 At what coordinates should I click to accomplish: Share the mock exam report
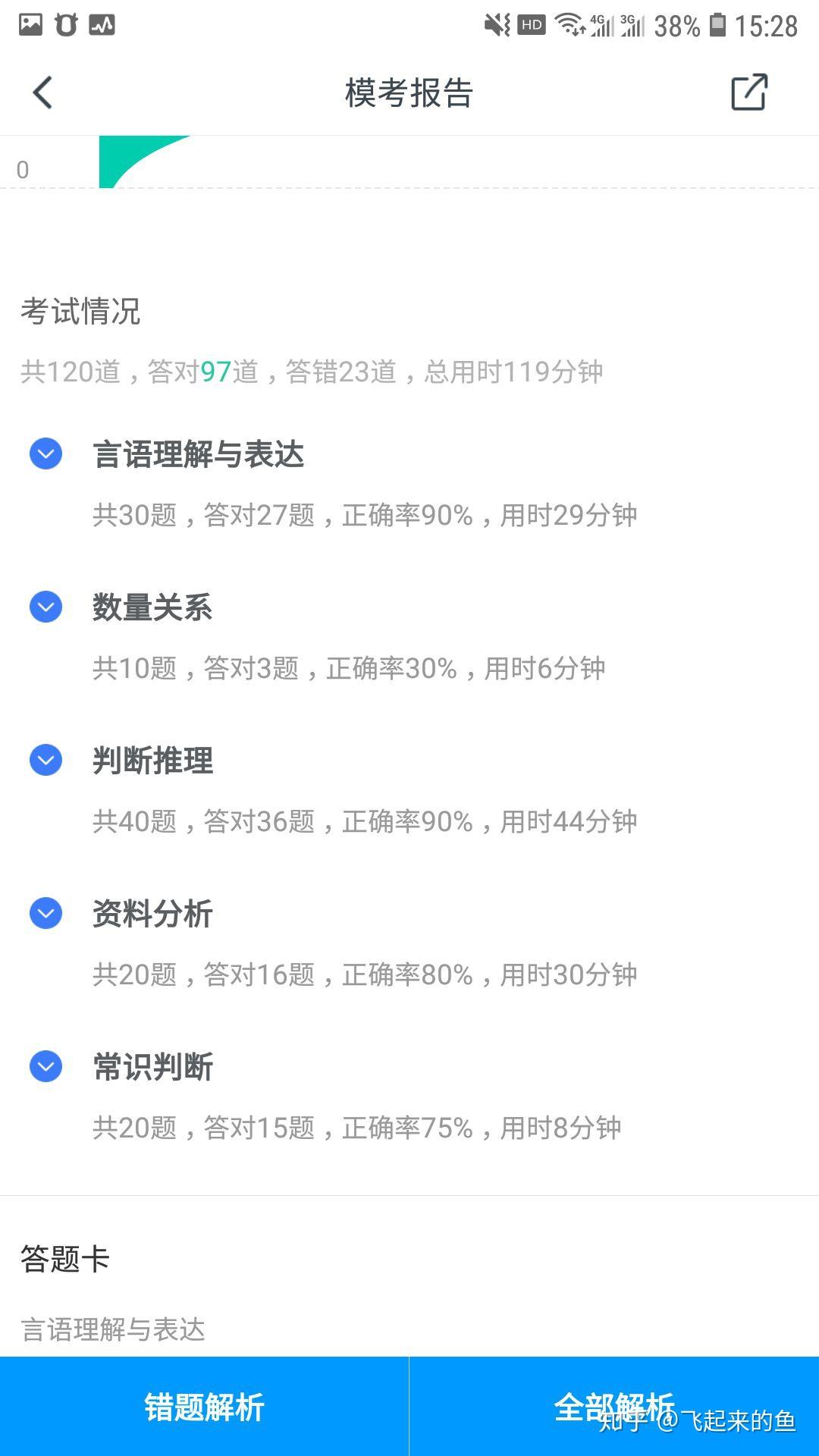(x=749, y=93)
